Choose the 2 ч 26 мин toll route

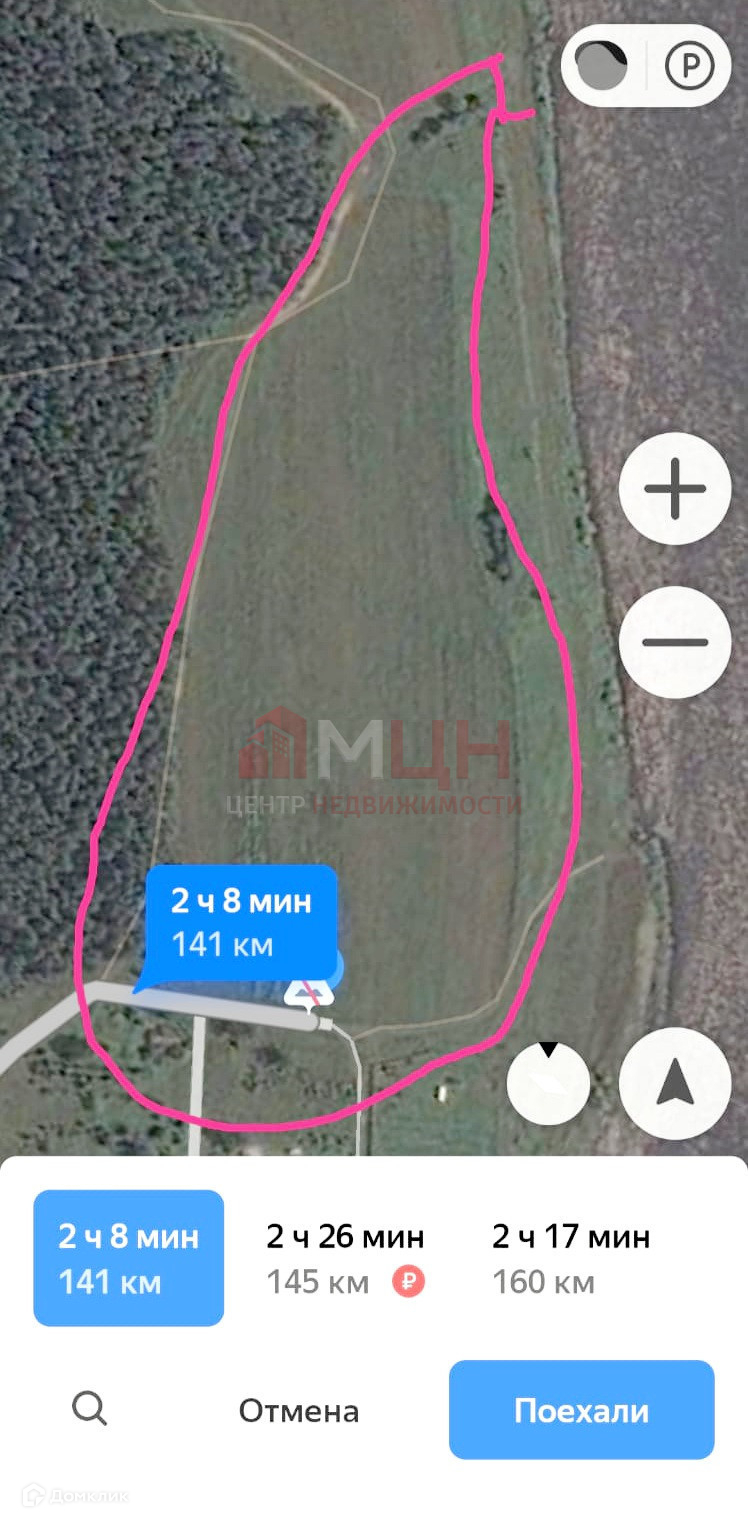pyautogui.click(x=345, y=1258)
